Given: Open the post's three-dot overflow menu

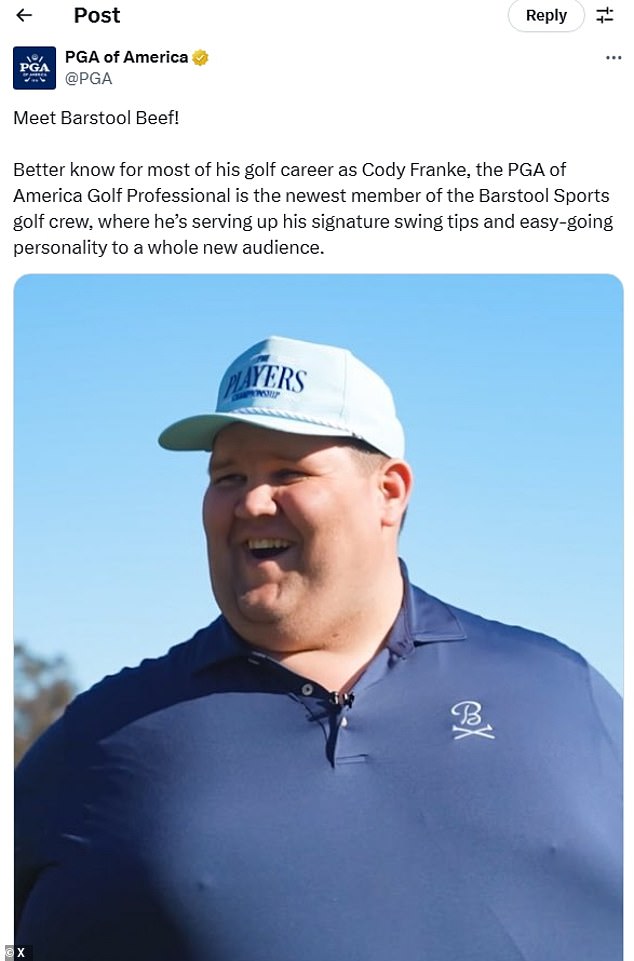Looking at the screenshot, I should point(613,58).
